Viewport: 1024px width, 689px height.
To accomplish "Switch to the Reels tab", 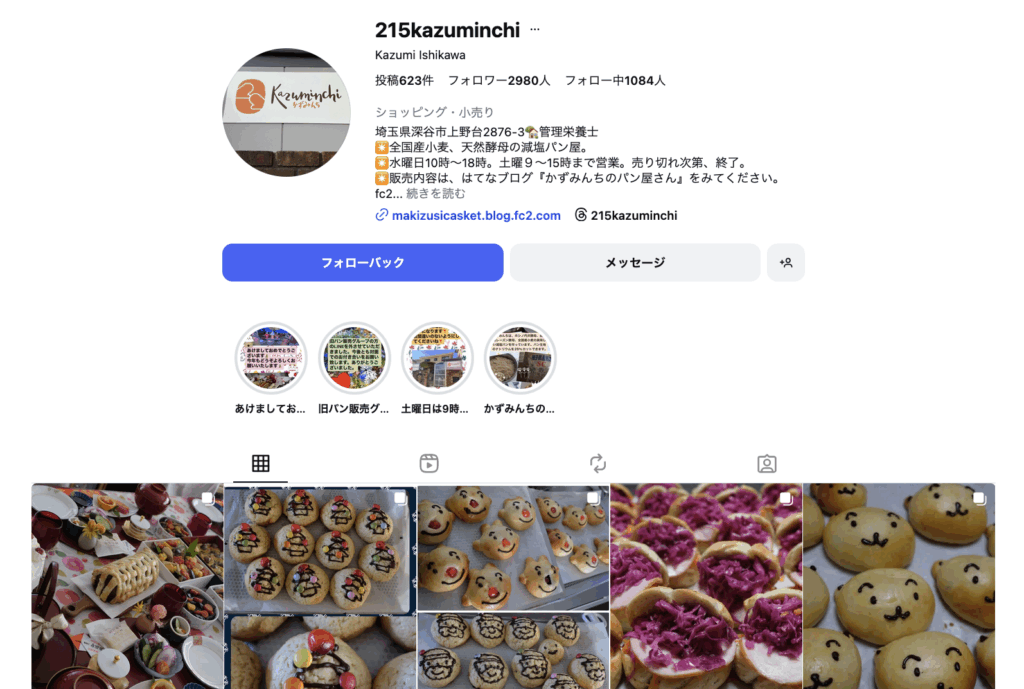I will [429, 463].
